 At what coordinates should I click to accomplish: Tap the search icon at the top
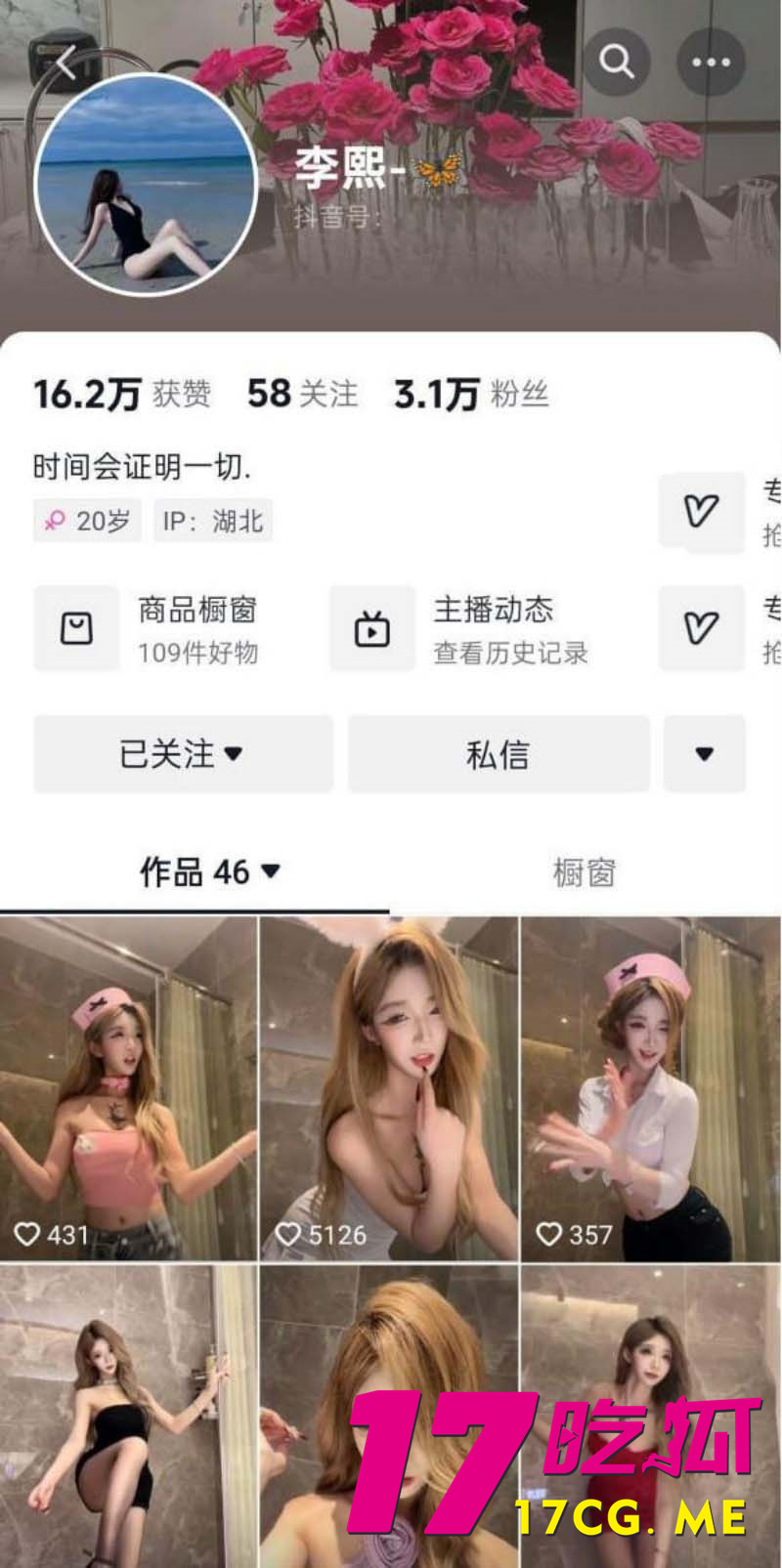pos(616,62)
